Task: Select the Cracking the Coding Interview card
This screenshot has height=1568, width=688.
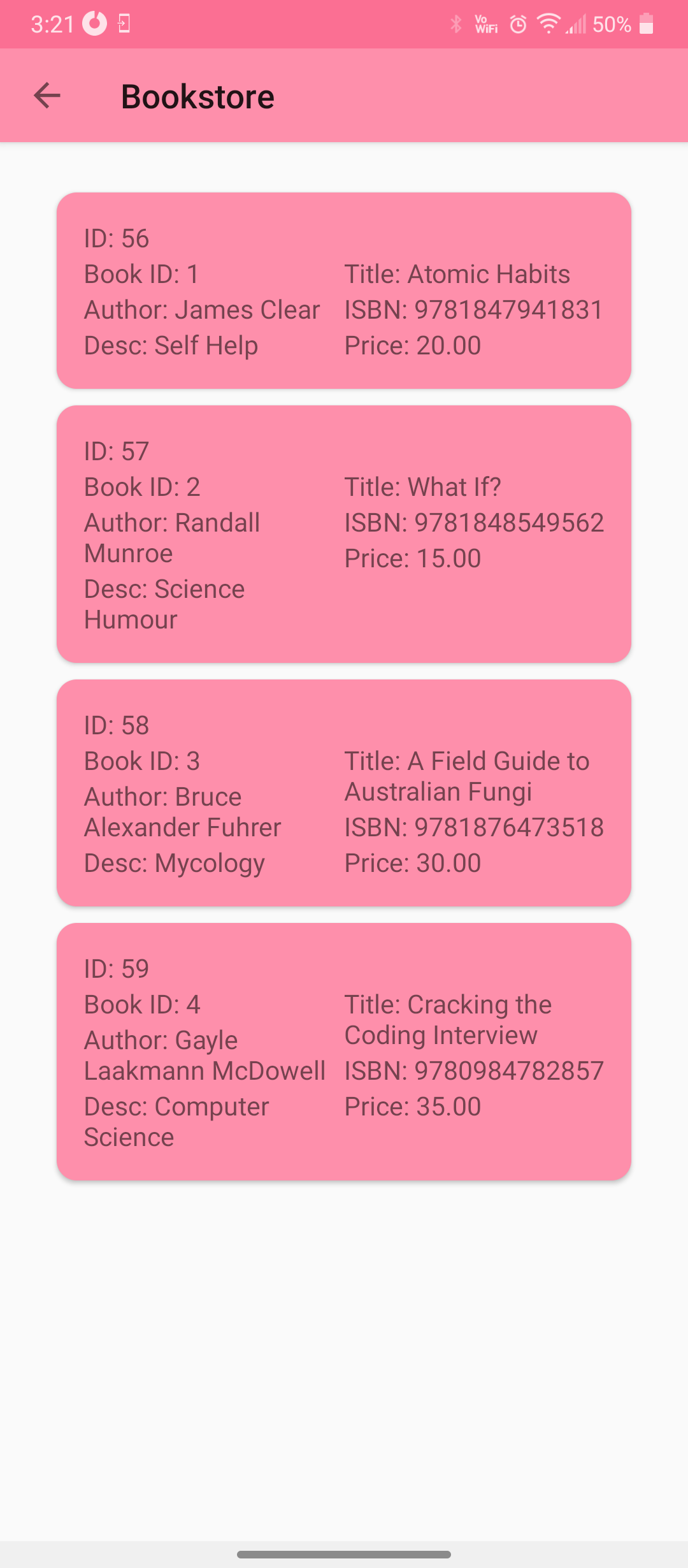Action: coord(344,1052)
